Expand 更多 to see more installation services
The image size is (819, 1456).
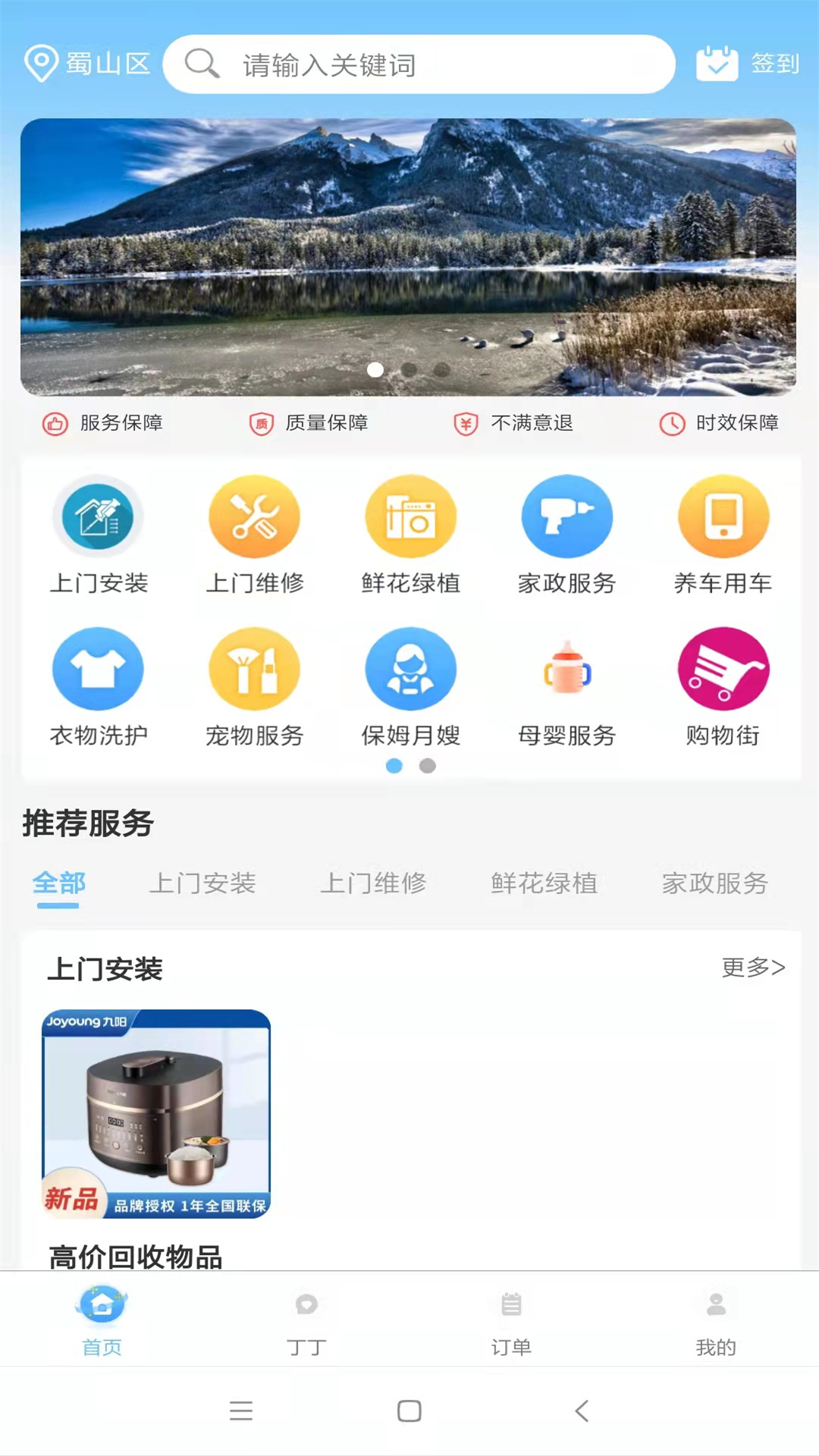(753, 968)
